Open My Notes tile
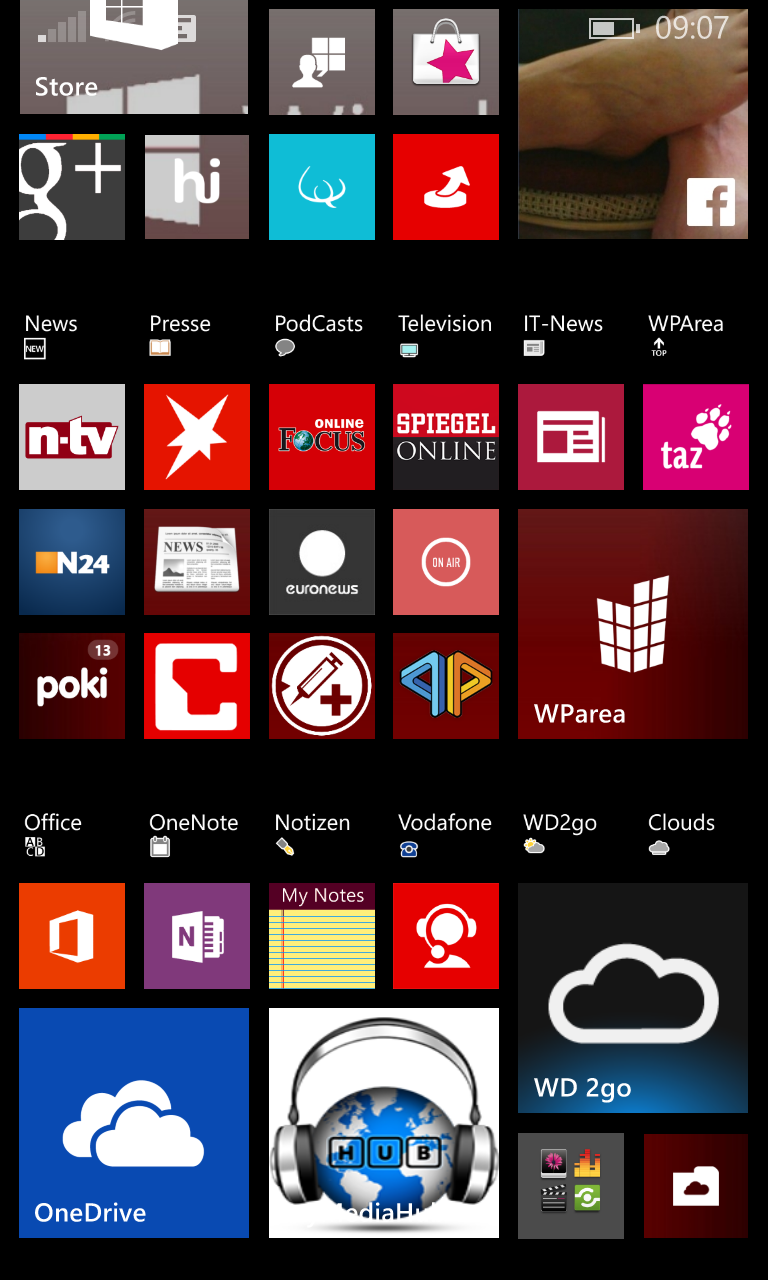768x1280 pixels. point(321,936)
